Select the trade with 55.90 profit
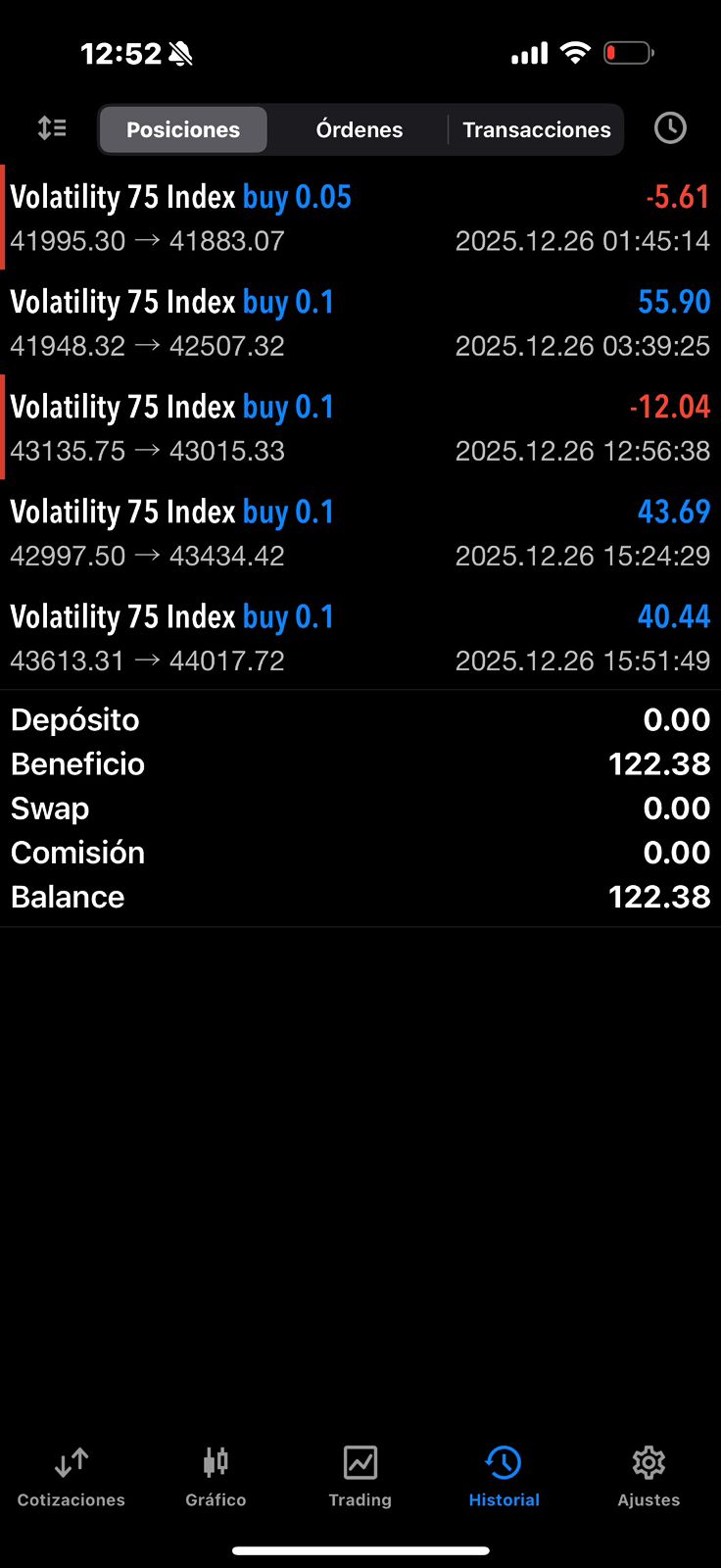The height and width of the screenshot is (1568, 721). pos(360,322)
